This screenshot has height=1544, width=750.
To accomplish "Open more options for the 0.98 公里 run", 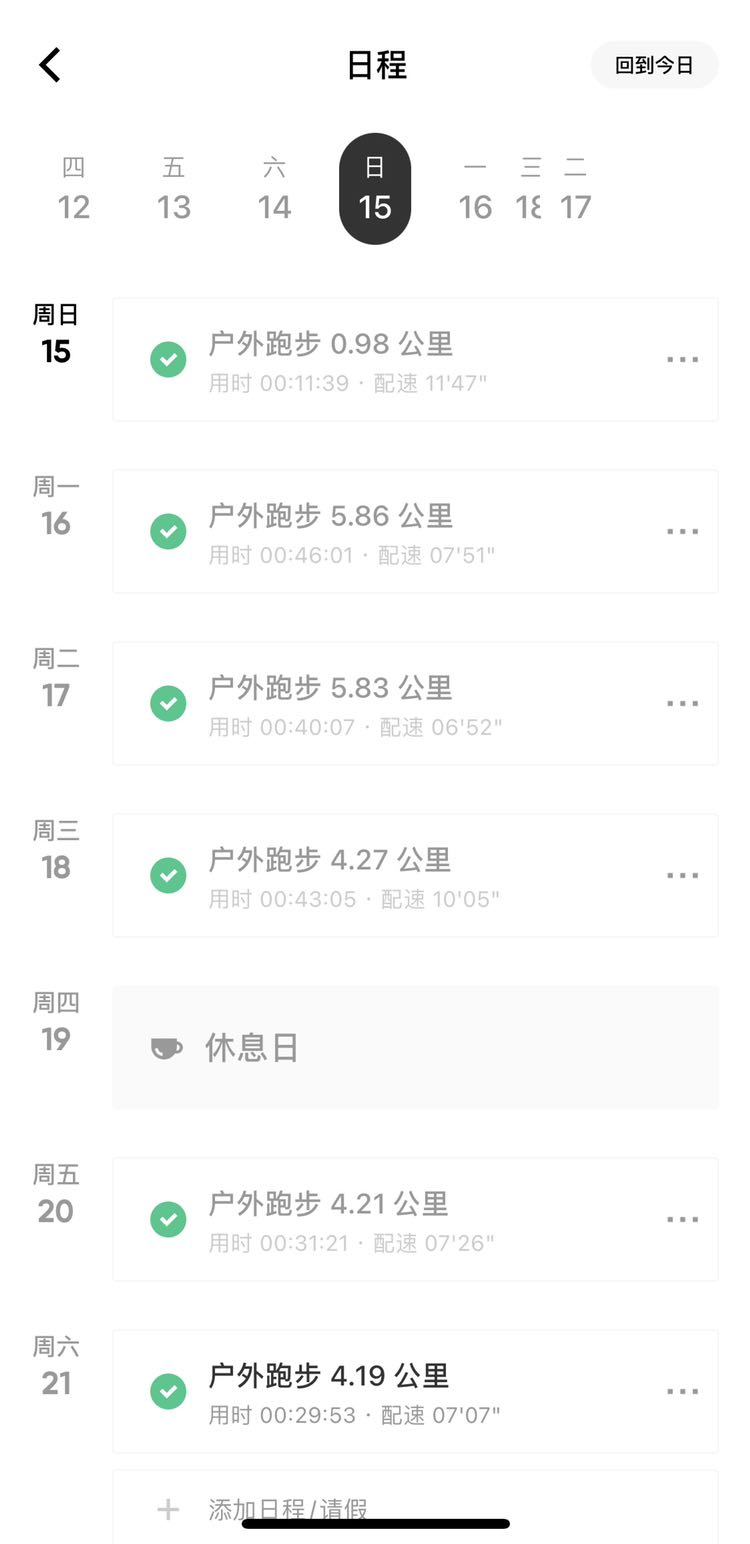I will click(x=683, y=359).
